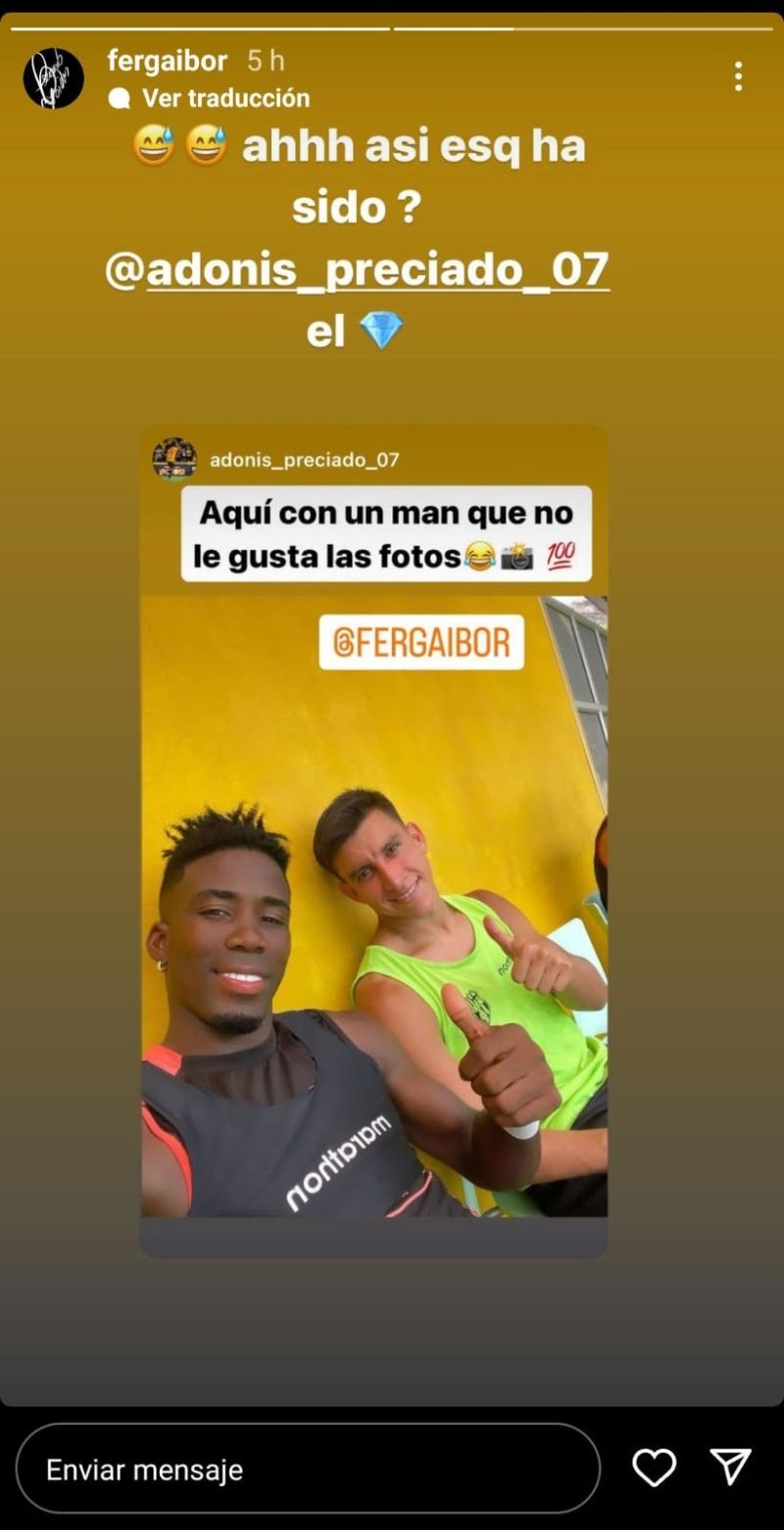The width and height of the screenshot is (784, 1530).
Task: Tap Ver traducción to translate
Action: pos(225,98)
